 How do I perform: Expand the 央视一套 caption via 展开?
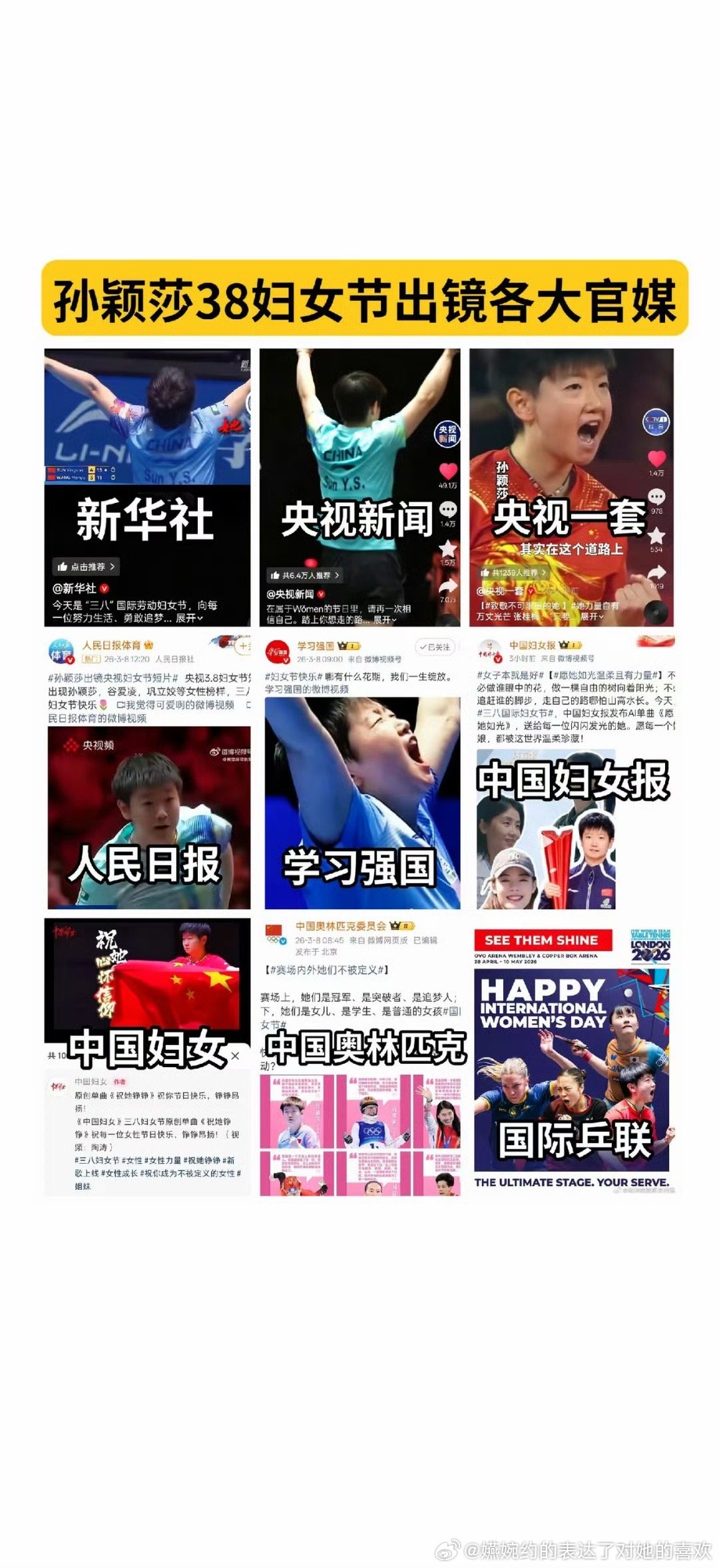591,617
